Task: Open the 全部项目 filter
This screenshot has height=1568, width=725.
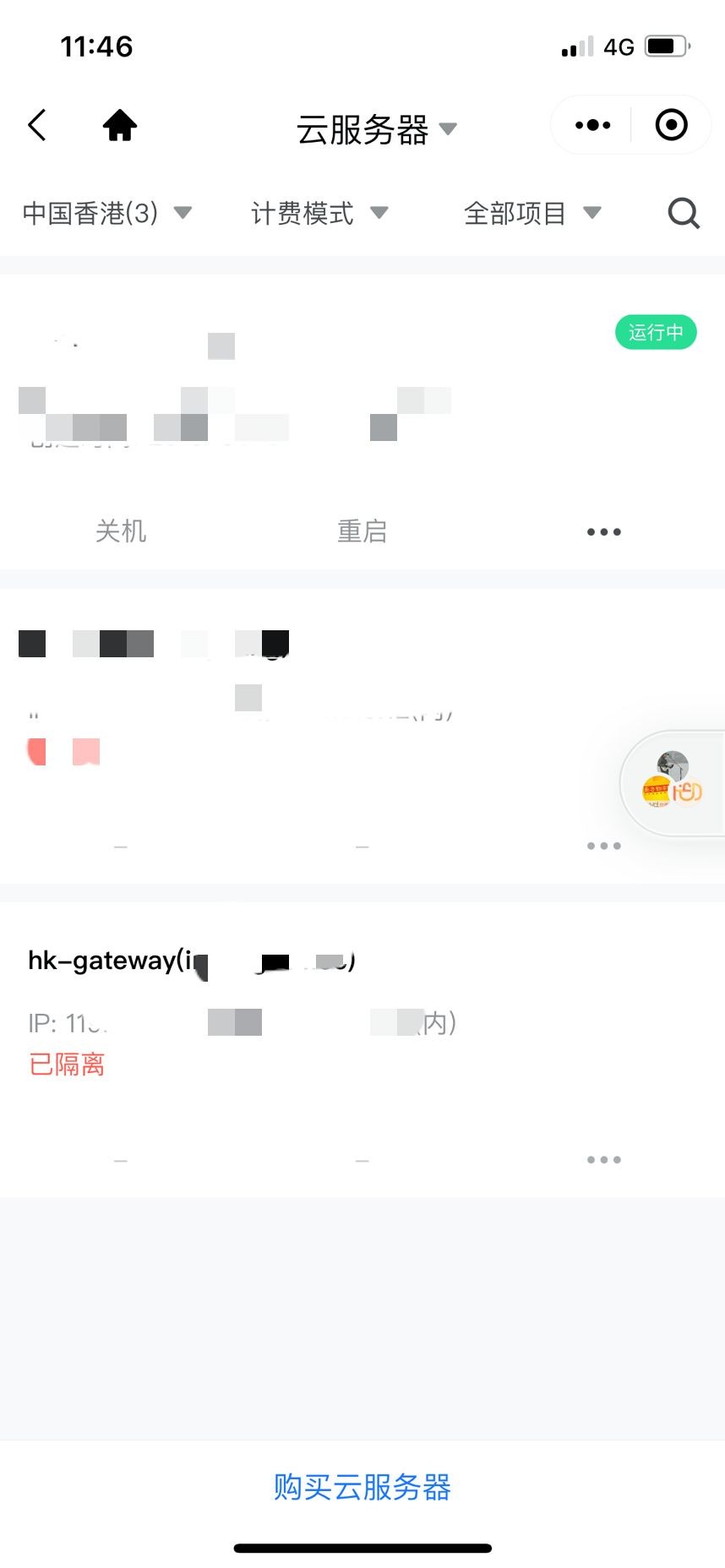Action: [531, 213]
